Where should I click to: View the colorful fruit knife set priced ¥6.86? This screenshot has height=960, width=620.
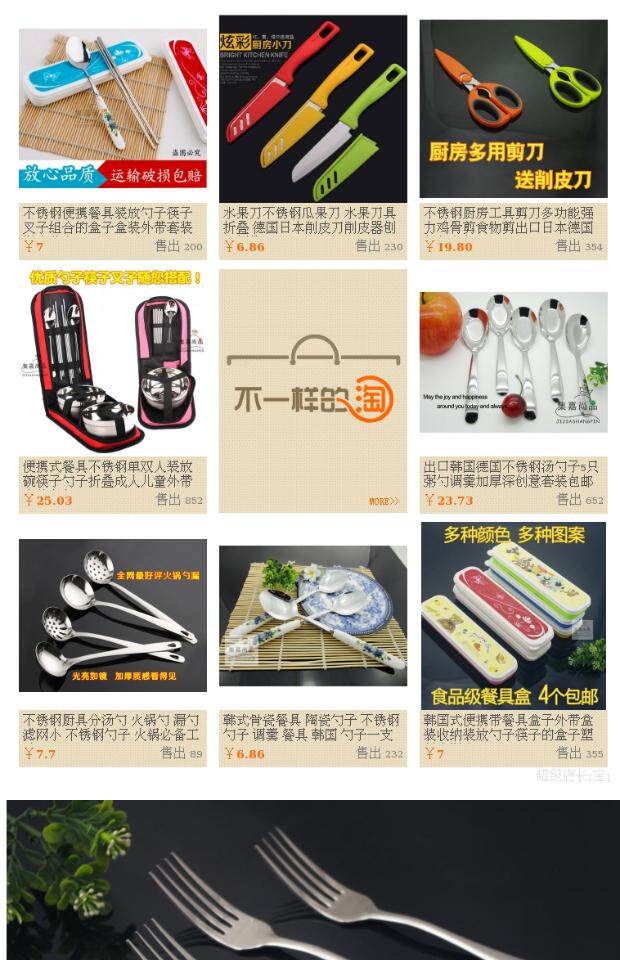[x=313, y=108]
